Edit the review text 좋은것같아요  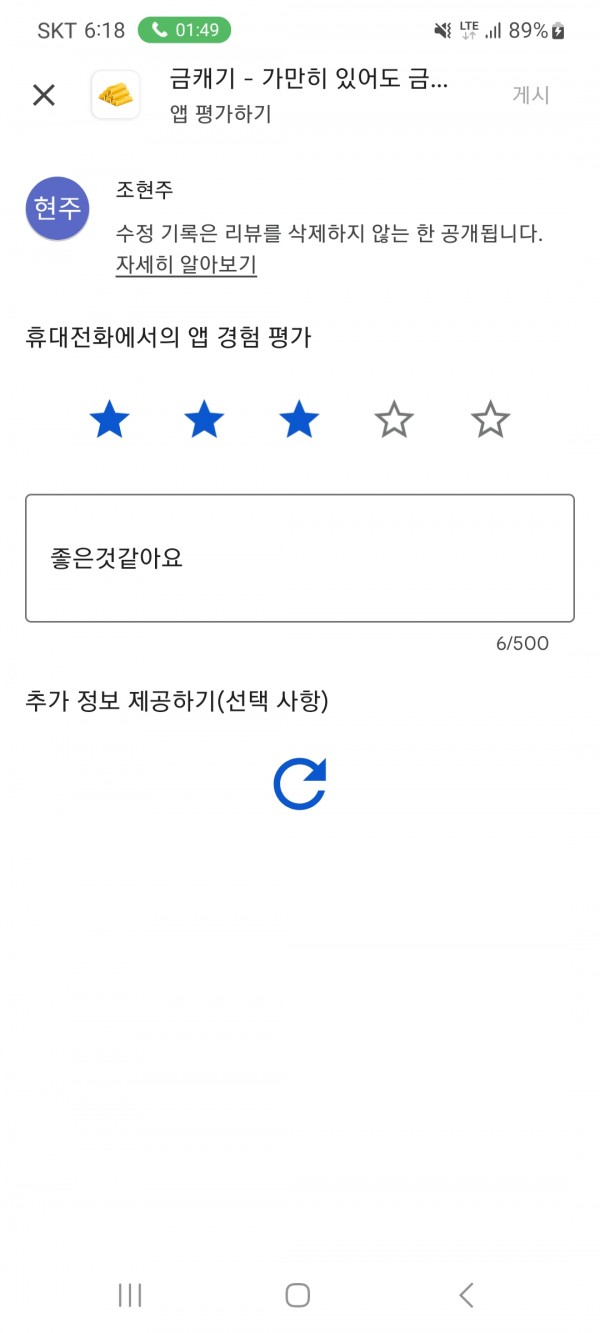(x=300, y=558)
